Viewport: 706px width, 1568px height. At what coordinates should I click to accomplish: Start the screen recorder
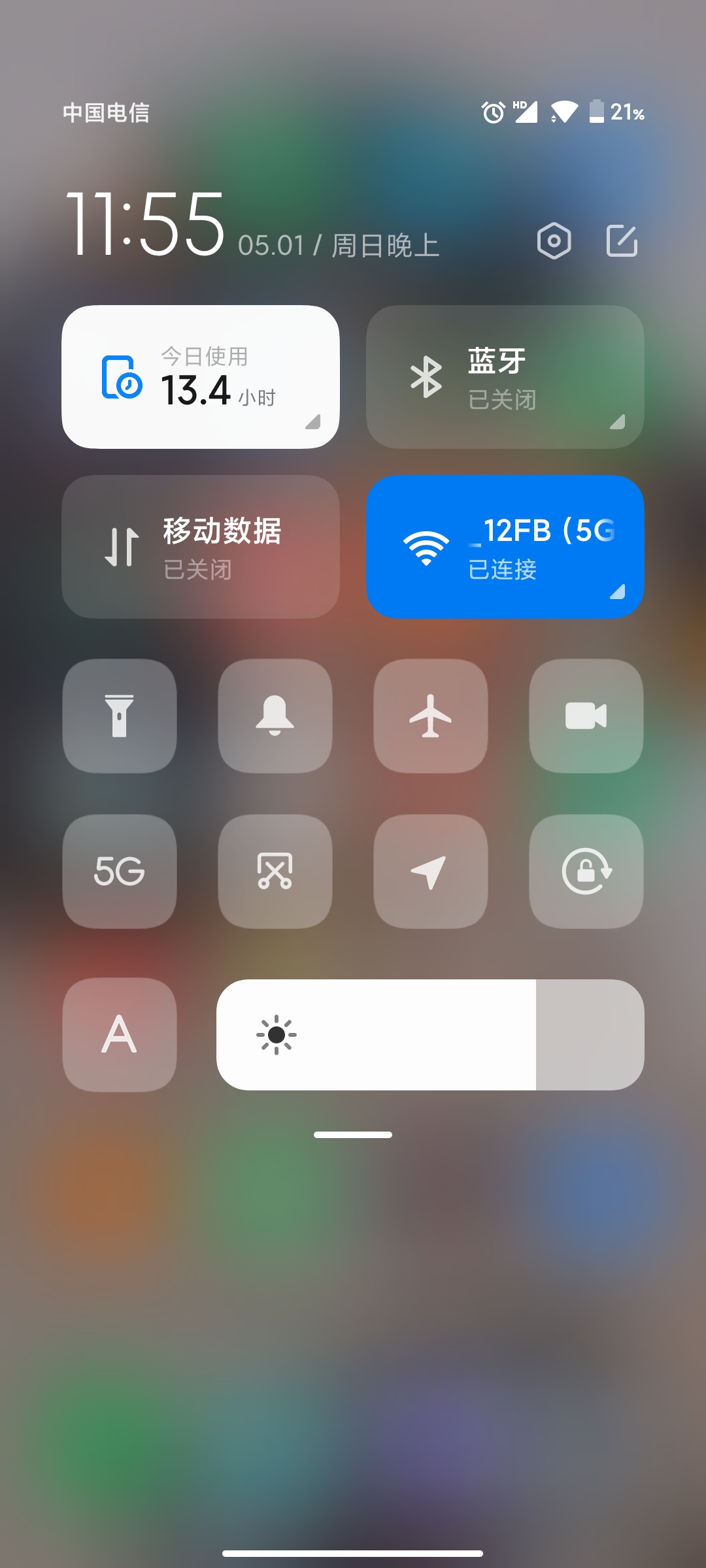pyautogui.click(x=586, y=716)
